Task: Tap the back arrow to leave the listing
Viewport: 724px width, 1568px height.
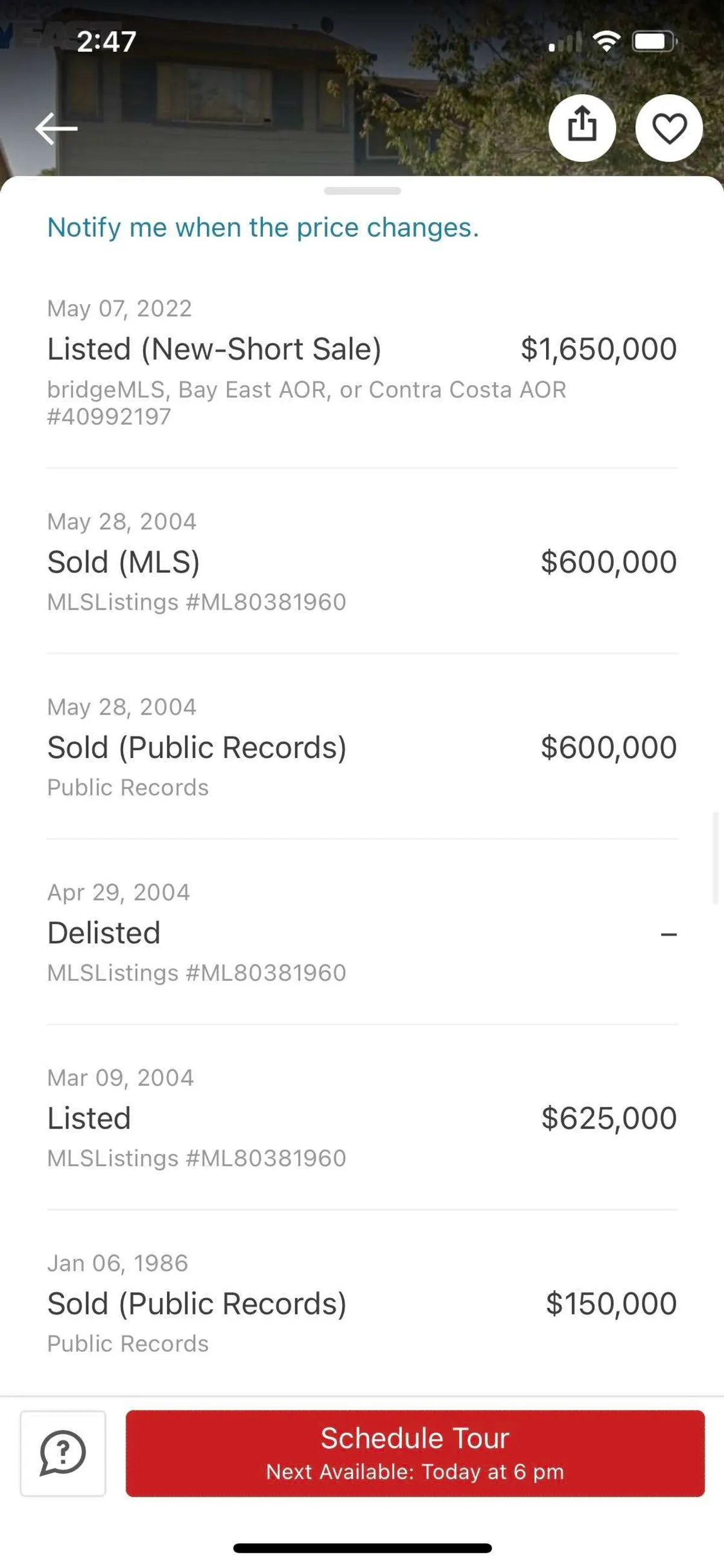Action: 57,128
